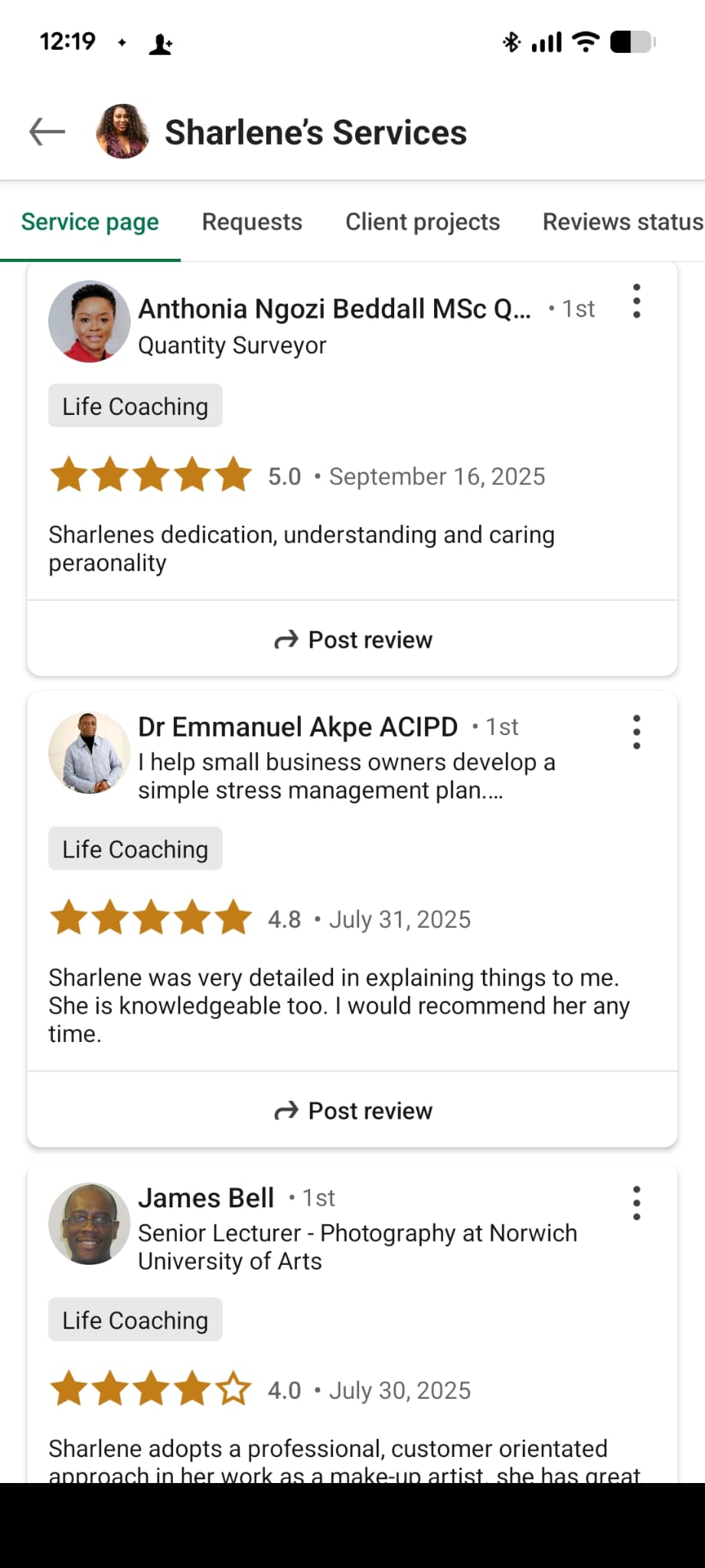Post review from Anthonia Ngozi Beddall
Image resolution: width=705 pixels, height=1568 pixels.
pos(353,639)
